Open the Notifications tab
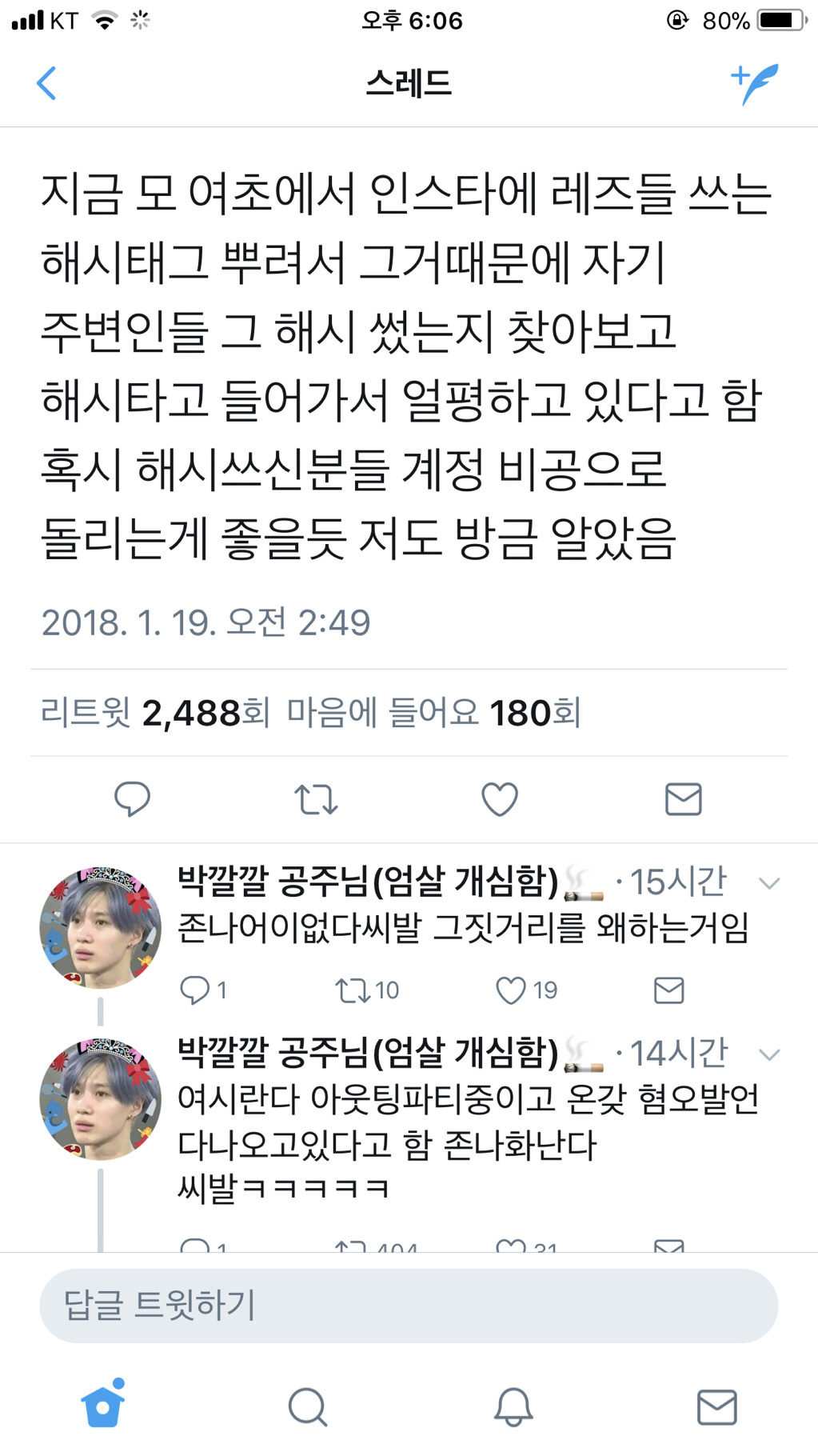Image resolution: width=818 pixels, height=1456 pixels. (x=513, y=1406)
